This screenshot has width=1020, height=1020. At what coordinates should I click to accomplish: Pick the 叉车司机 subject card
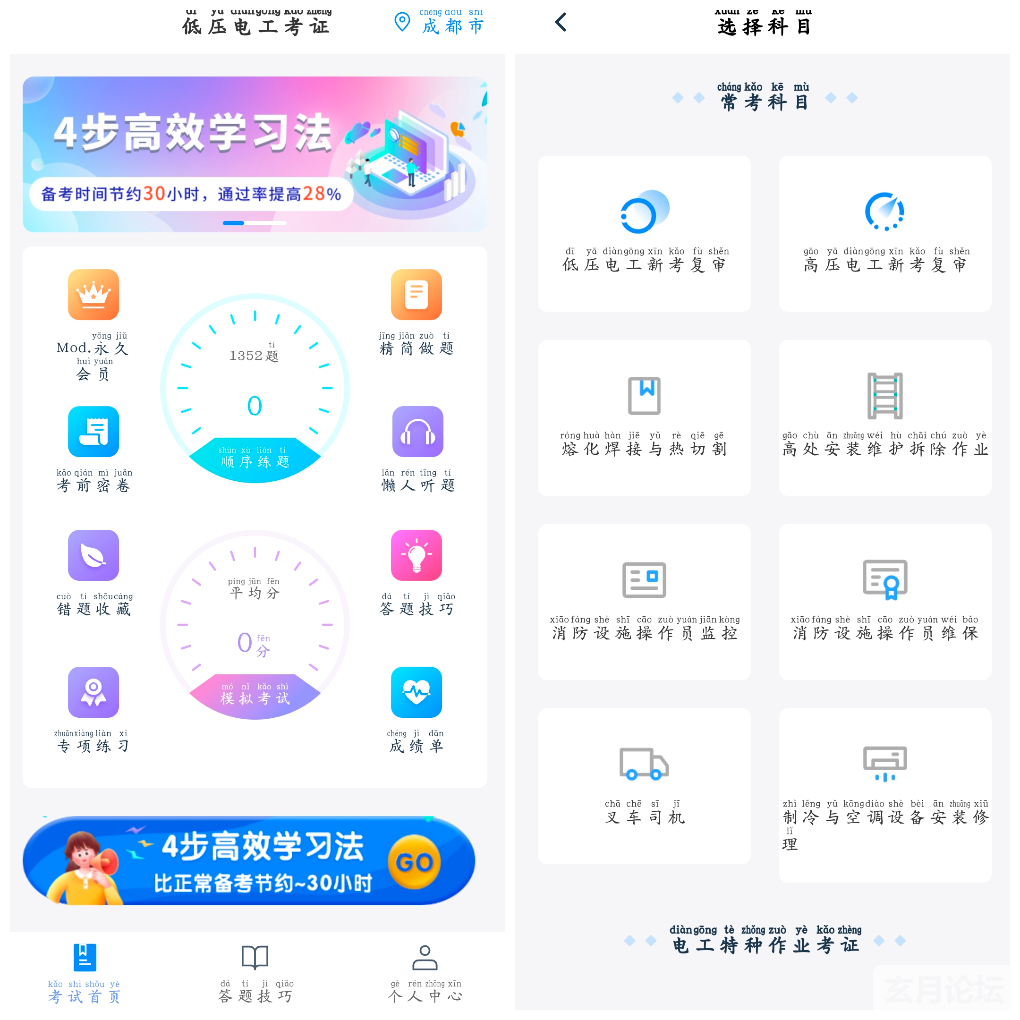coord(644,786)
